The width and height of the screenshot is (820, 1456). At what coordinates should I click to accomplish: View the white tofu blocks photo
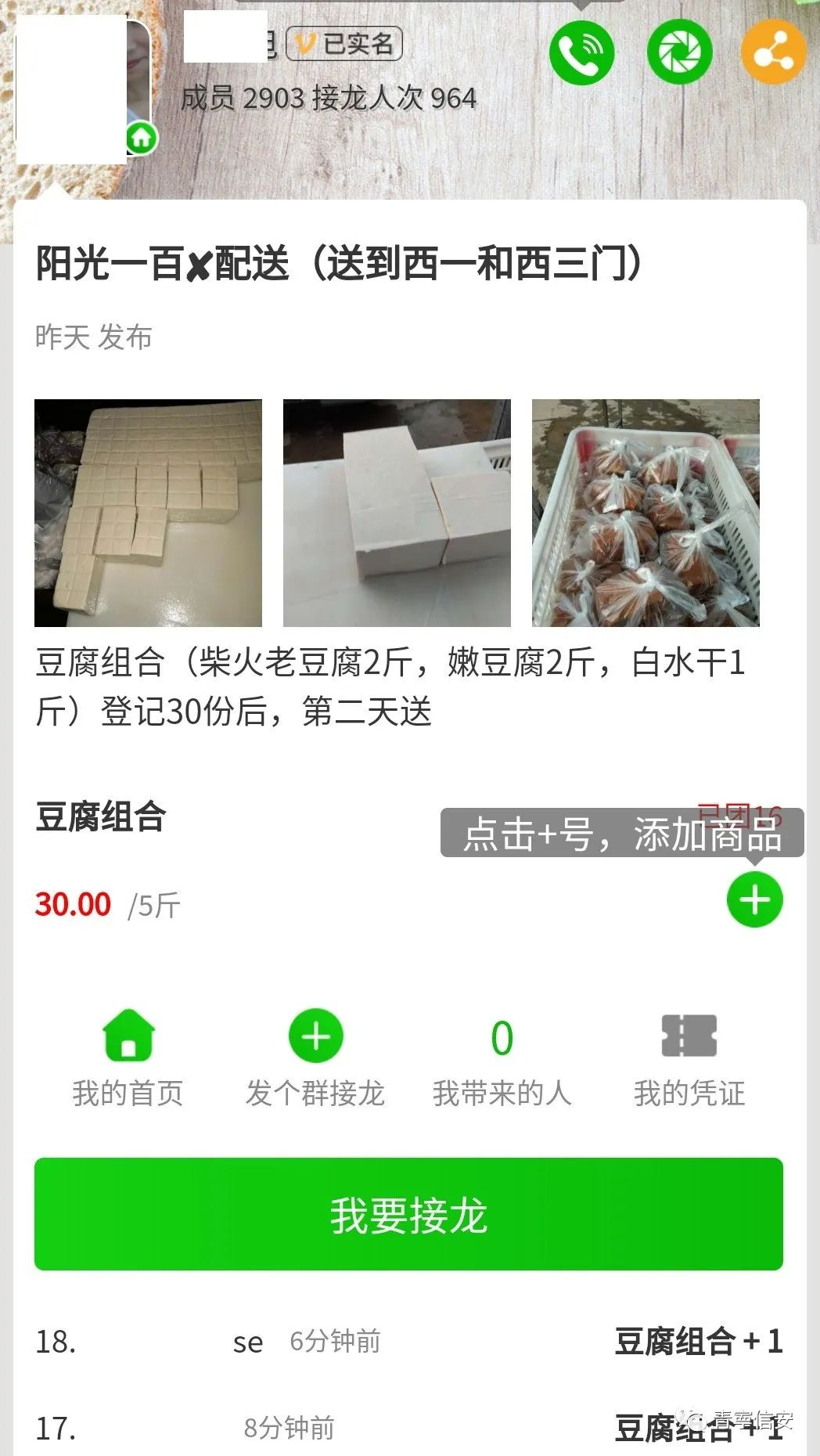pyautogui.click(x=397, y=513)
